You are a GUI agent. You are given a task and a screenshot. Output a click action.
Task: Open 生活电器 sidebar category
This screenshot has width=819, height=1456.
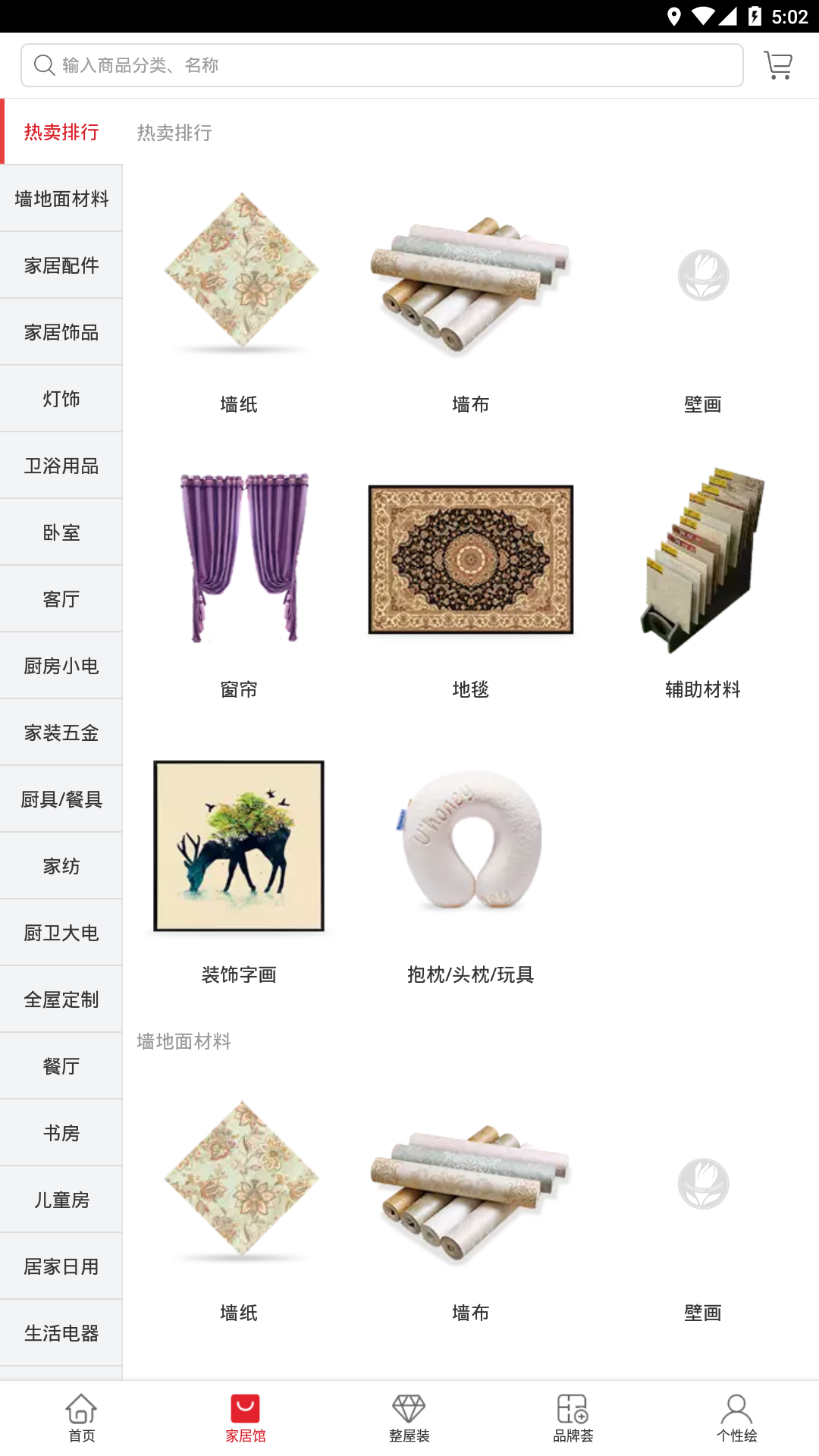pyautogui.click(x=61, y=1333)
